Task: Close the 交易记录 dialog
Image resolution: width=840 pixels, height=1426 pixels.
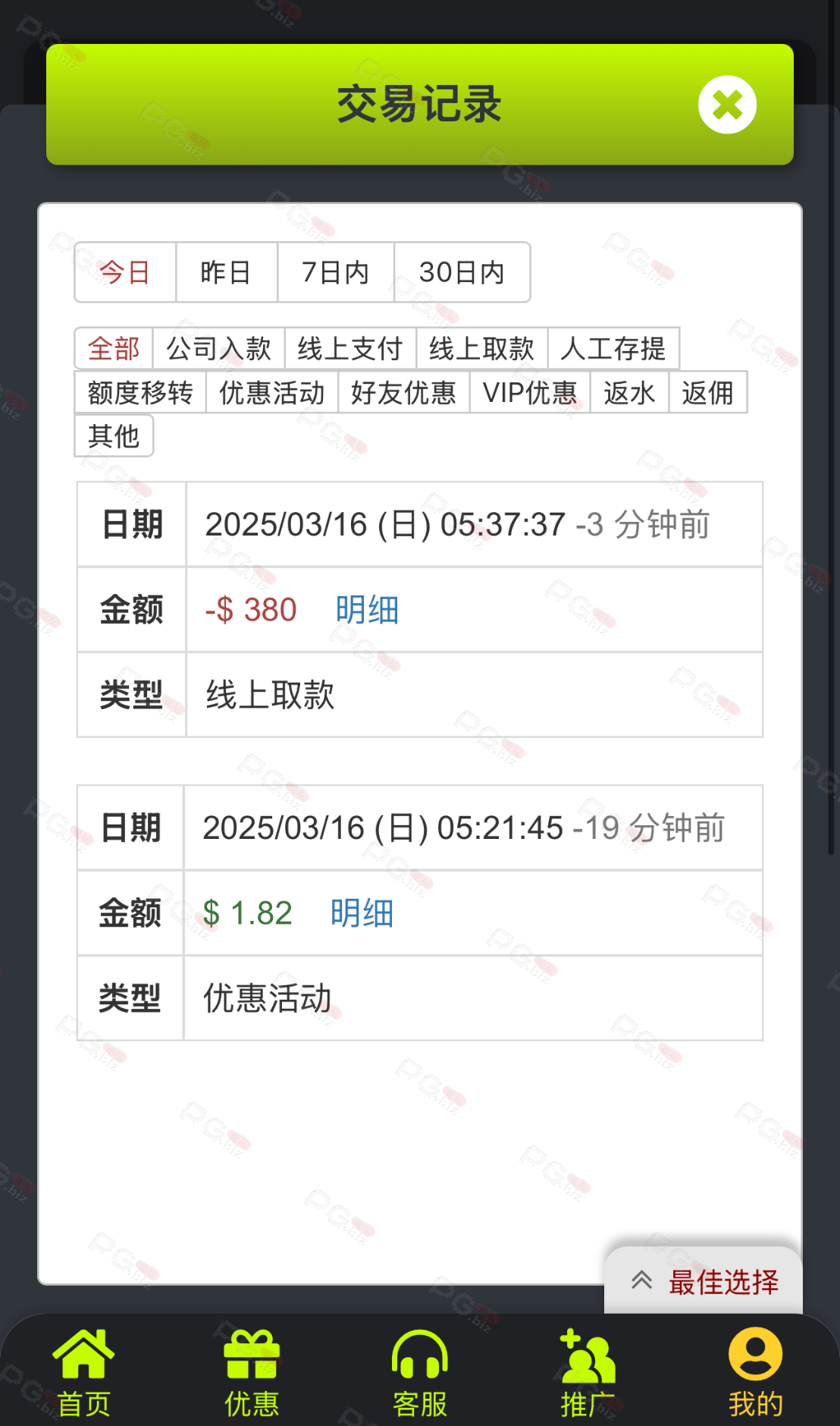Action: [727, 105]
